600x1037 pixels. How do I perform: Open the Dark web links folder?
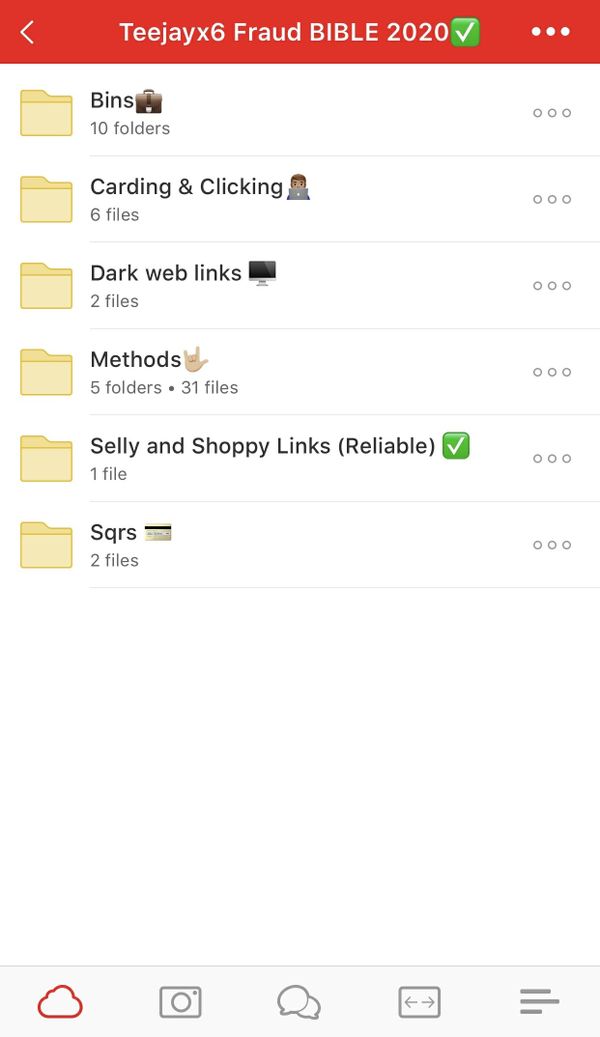[x=300, y=286]
